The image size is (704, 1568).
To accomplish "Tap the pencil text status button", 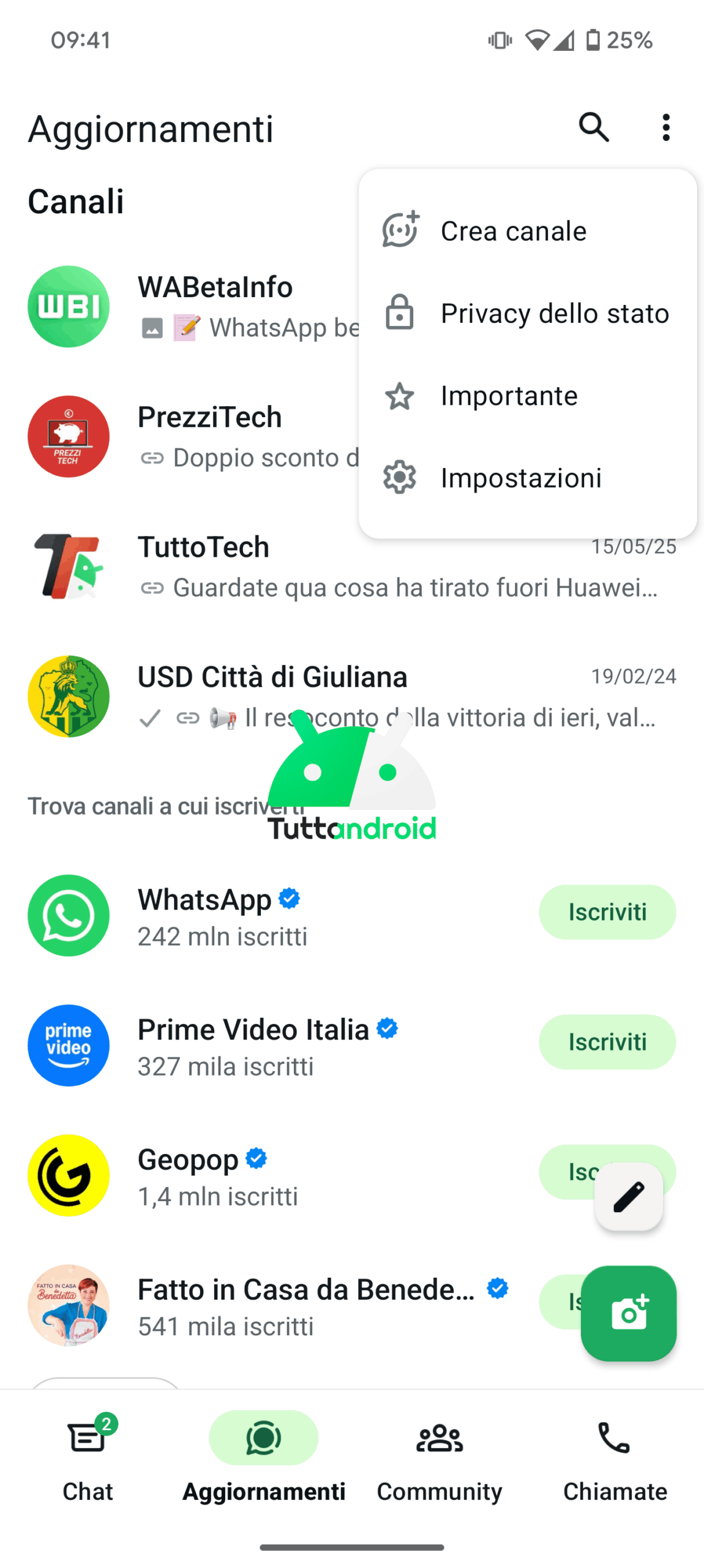I will click(628, 1196).
